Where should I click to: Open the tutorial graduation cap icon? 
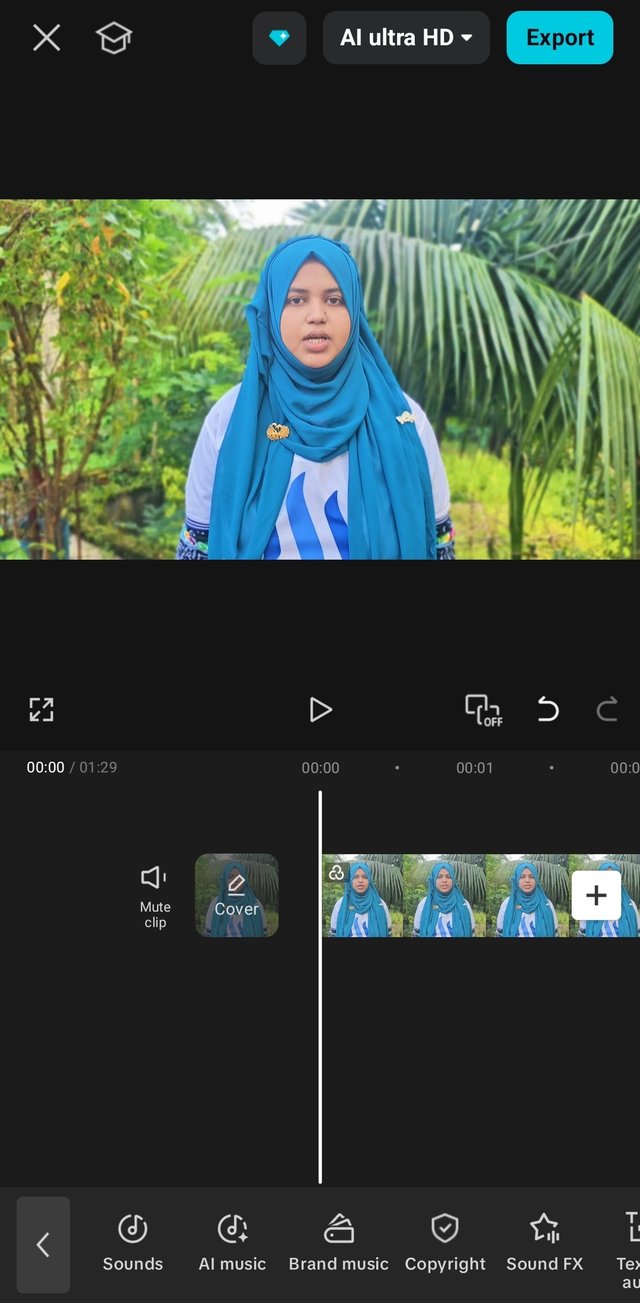click(114, 38)
